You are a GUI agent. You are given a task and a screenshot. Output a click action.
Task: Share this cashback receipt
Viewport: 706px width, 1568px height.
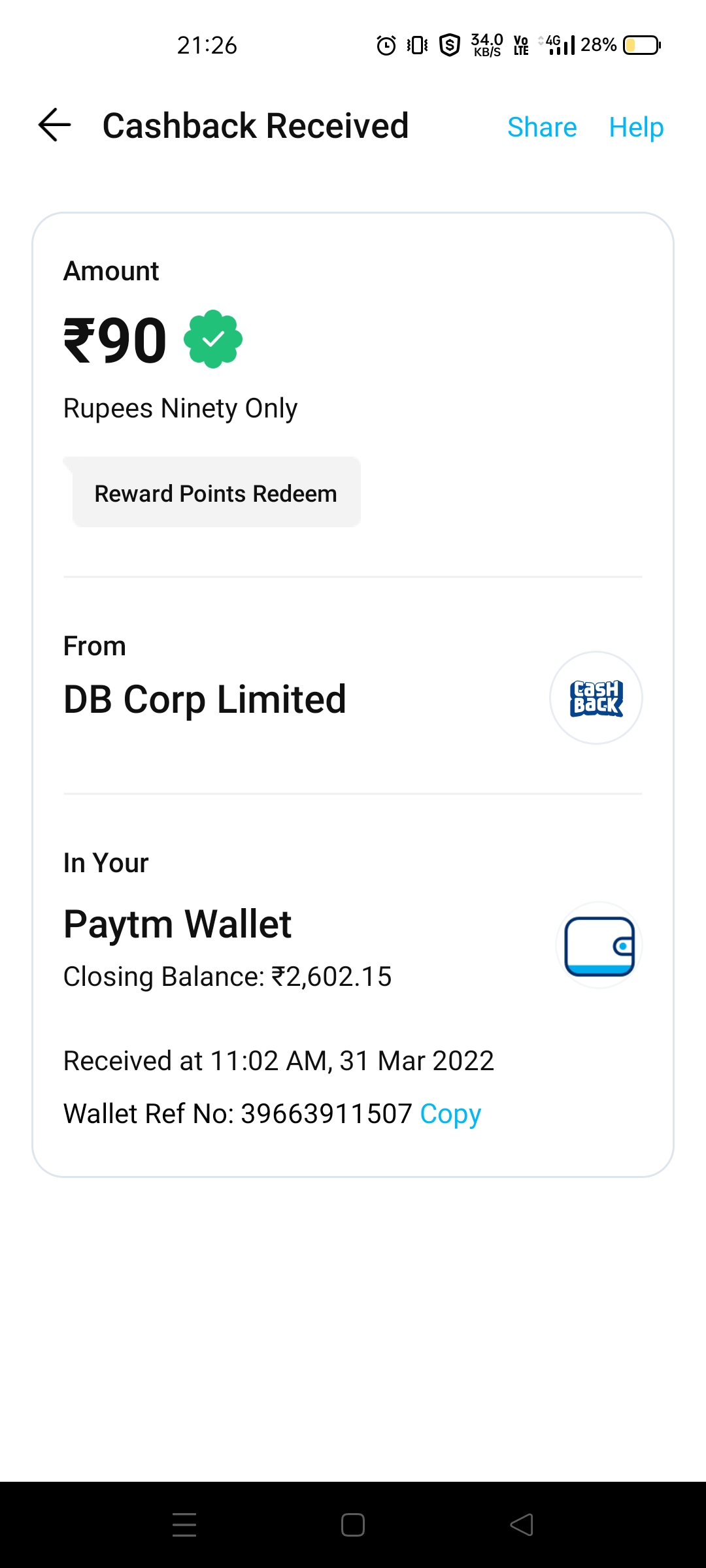[541, 127]
